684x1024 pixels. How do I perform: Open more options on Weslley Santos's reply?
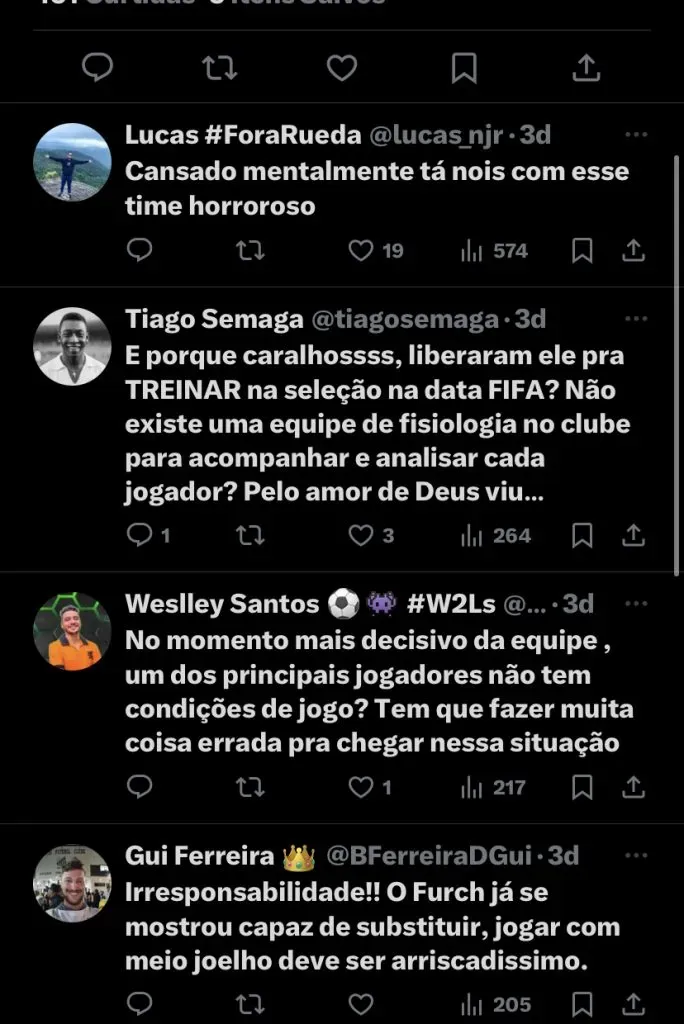[x=635, y=604]
